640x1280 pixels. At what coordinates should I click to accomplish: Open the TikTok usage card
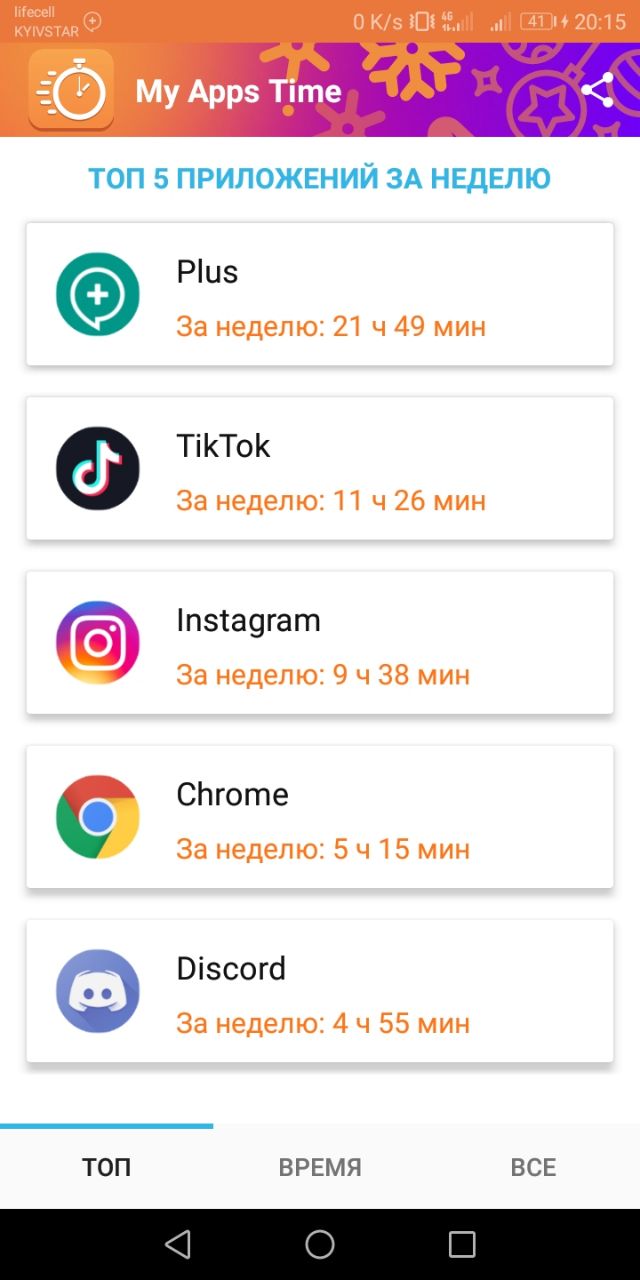coord(320,468)
